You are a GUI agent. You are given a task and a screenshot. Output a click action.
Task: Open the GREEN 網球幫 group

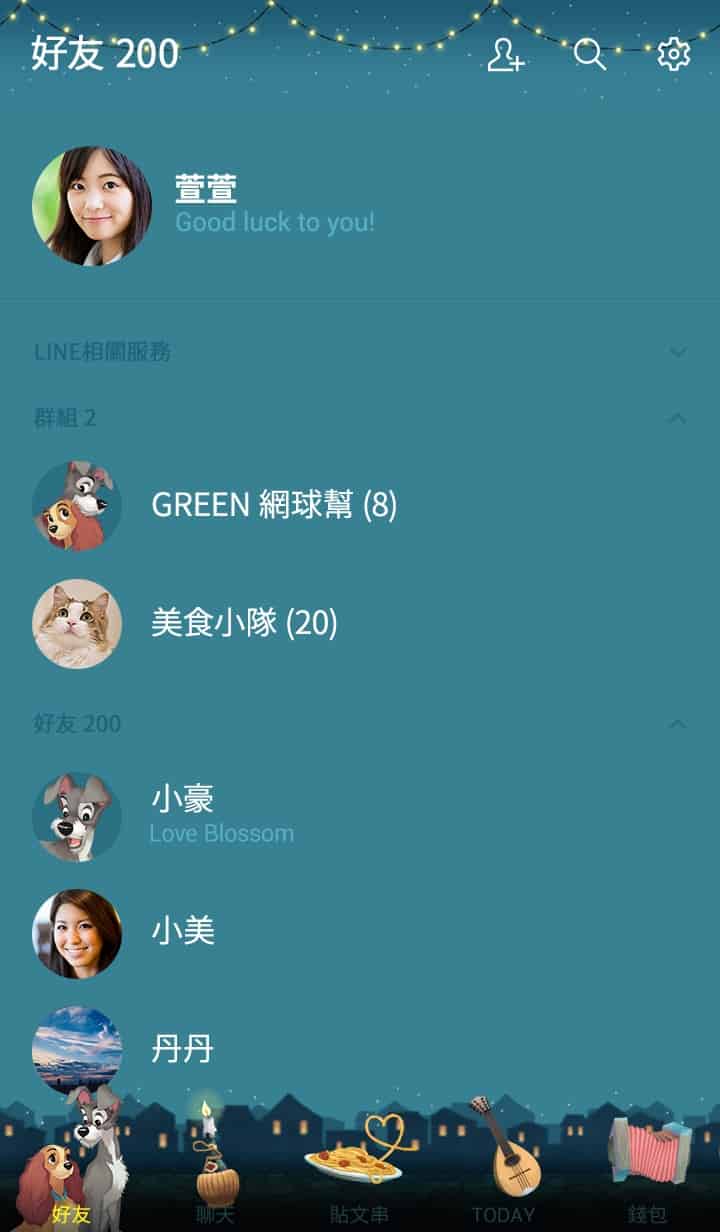pos(274,505)
